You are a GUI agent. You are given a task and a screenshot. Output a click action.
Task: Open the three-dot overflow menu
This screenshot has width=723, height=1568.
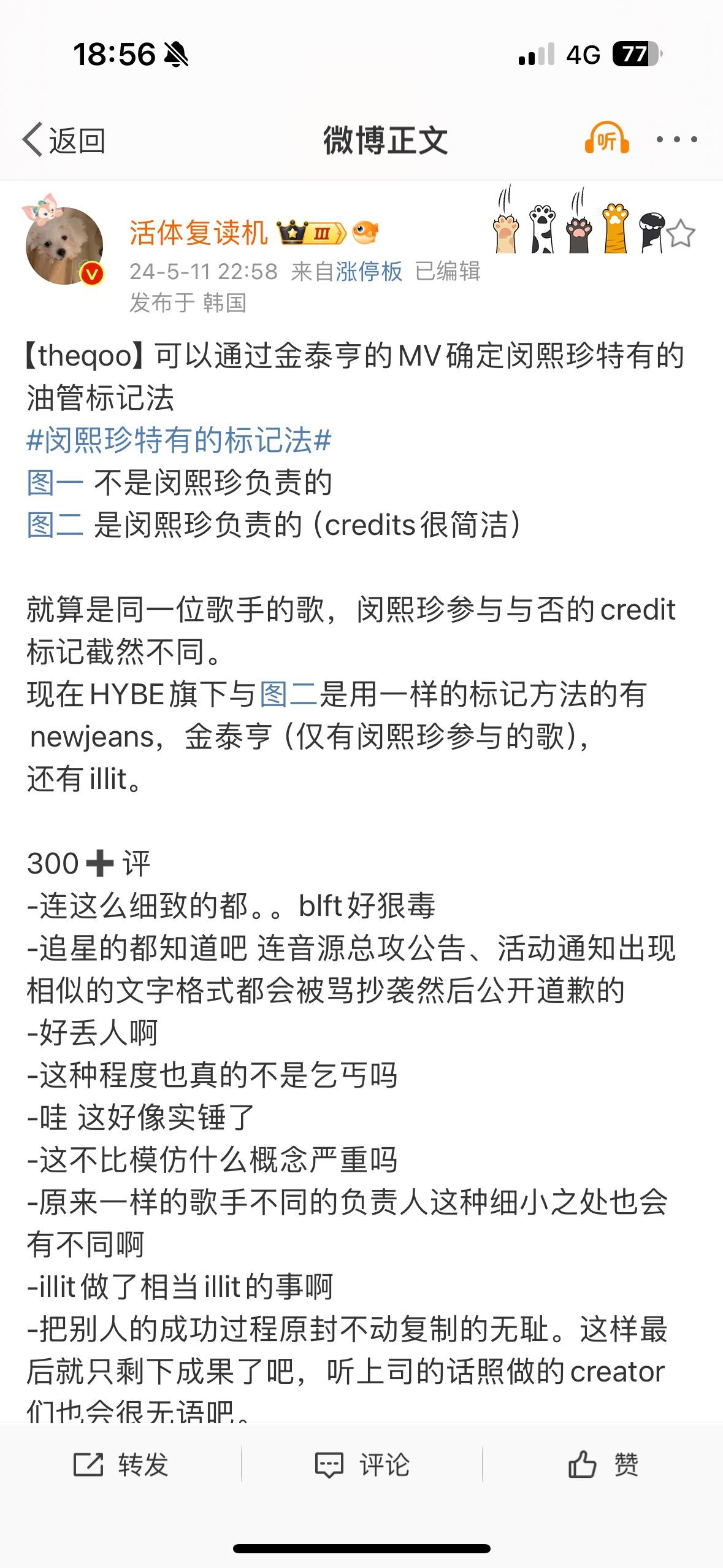point(676,140)
